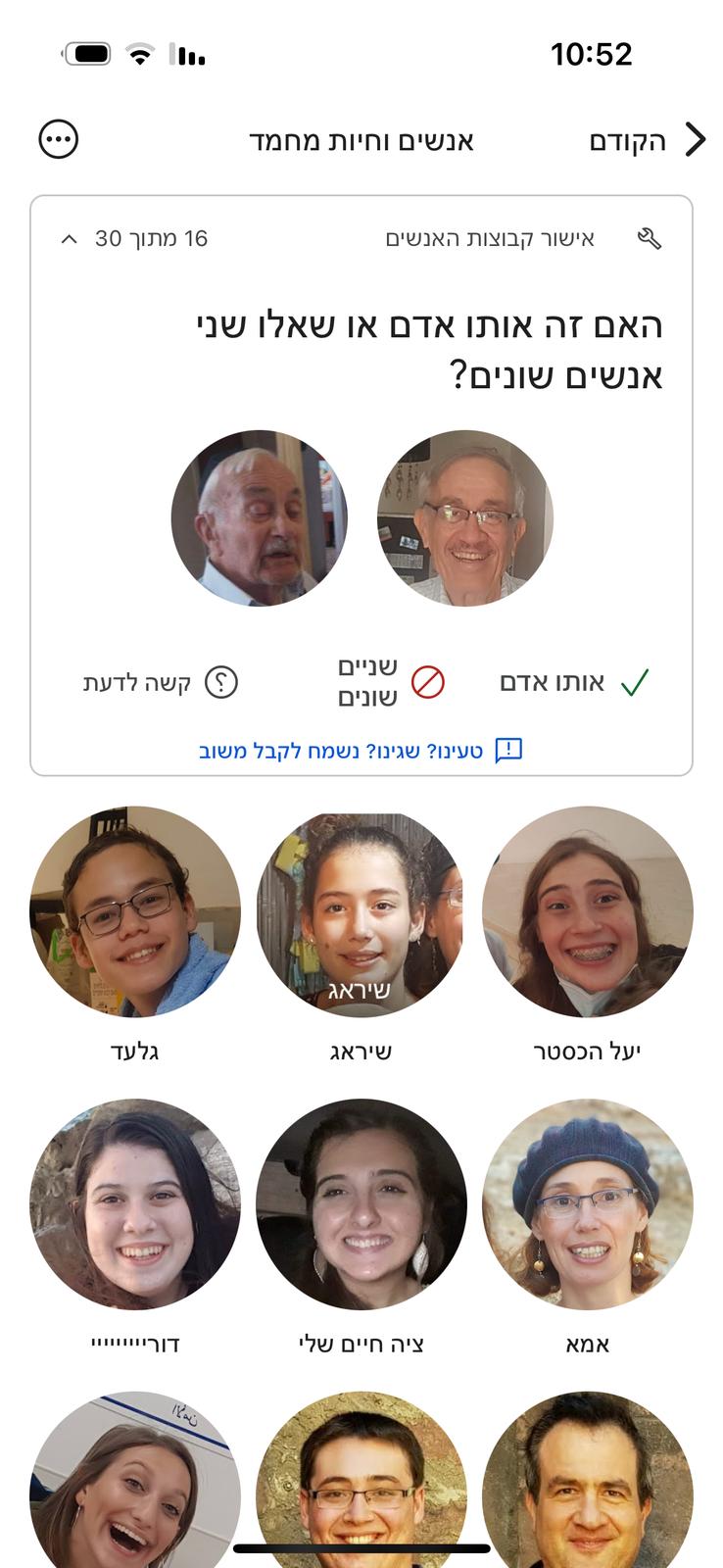Select קשה לדעת (hard to tell)
Image resolution: width=723 pixels, height=1568 pixels.
click(160, 682)
